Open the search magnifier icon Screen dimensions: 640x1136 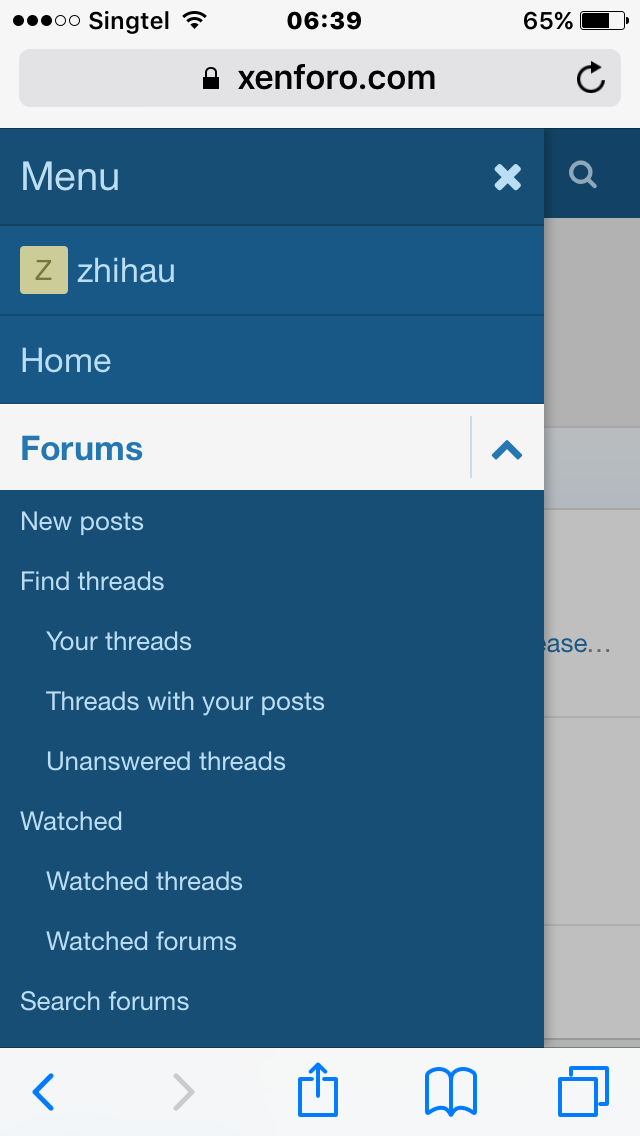pos(583,175)
